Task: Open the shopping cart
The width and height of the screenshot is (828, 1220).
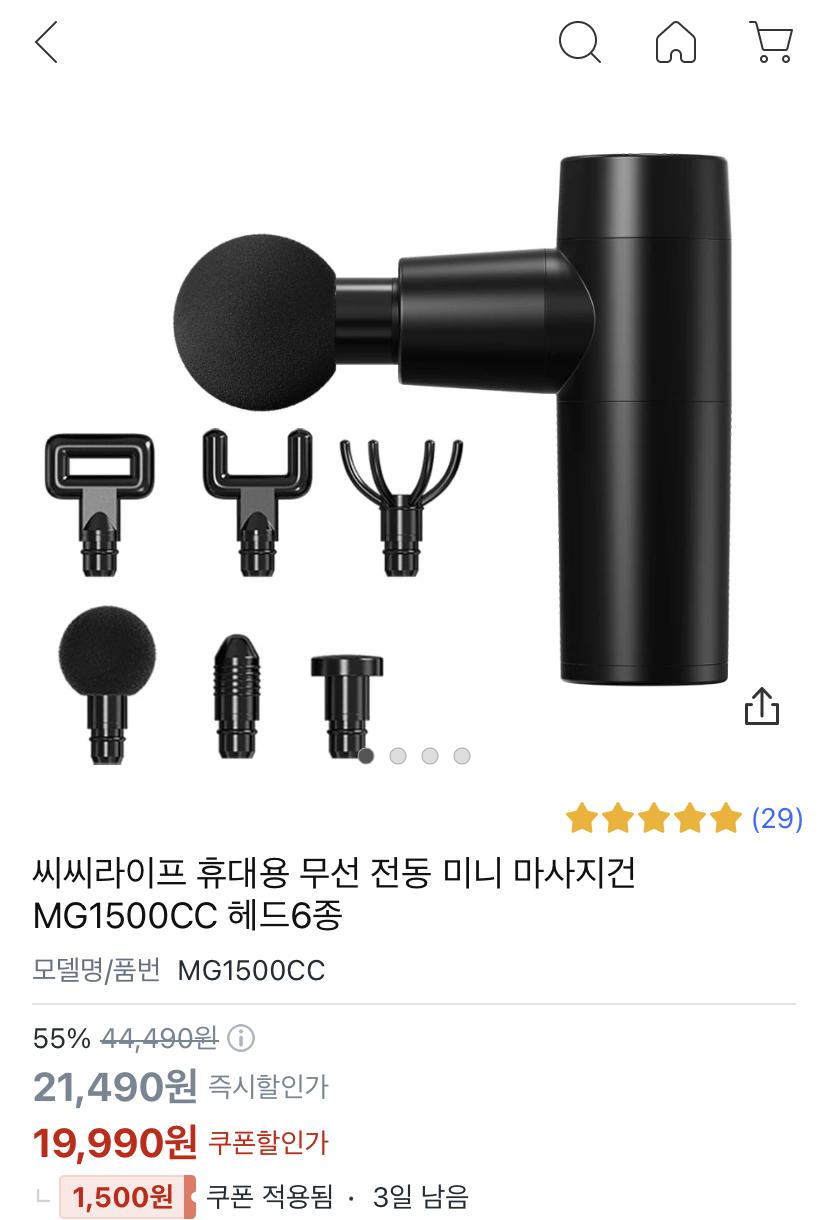Action: 771,43
